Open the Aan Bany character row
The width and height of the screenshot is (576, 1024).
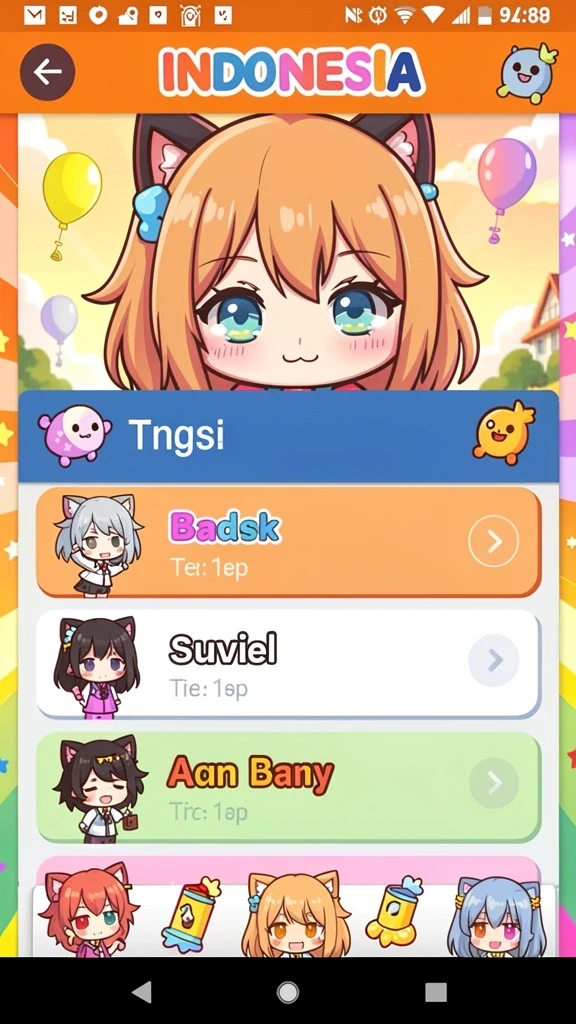(289, 787)
